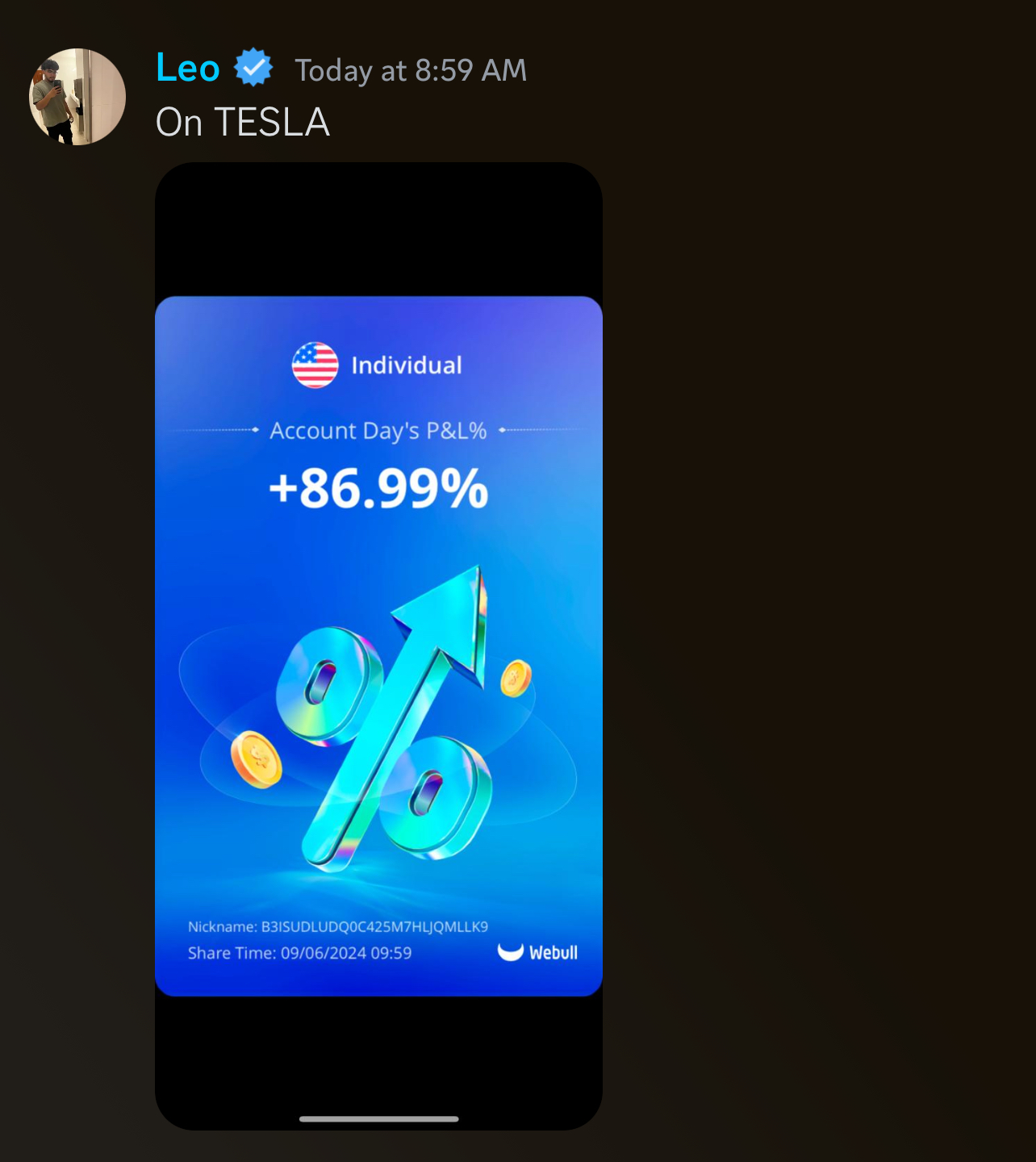
Task: Tap the username Leo
Action: coord(188,69)
